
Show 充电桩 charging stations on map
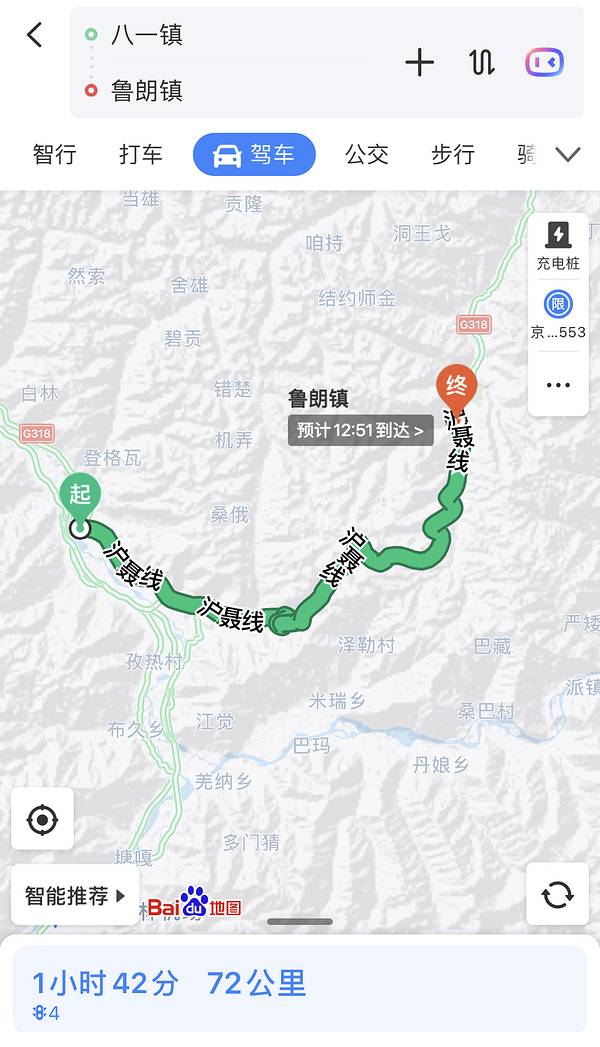[x=558, y=246]
